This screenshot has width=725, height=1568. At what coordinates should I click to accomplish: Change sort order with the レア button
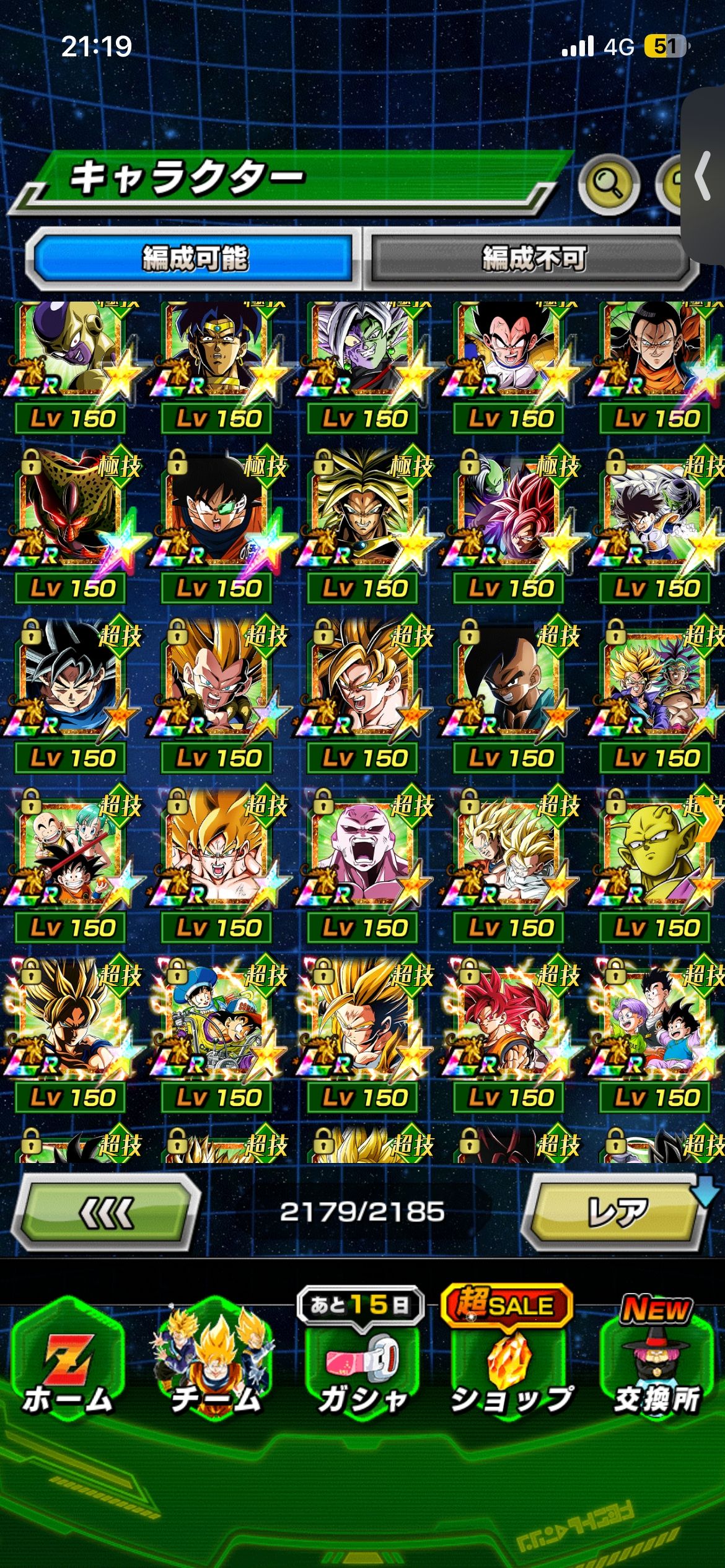[617, 1212]
